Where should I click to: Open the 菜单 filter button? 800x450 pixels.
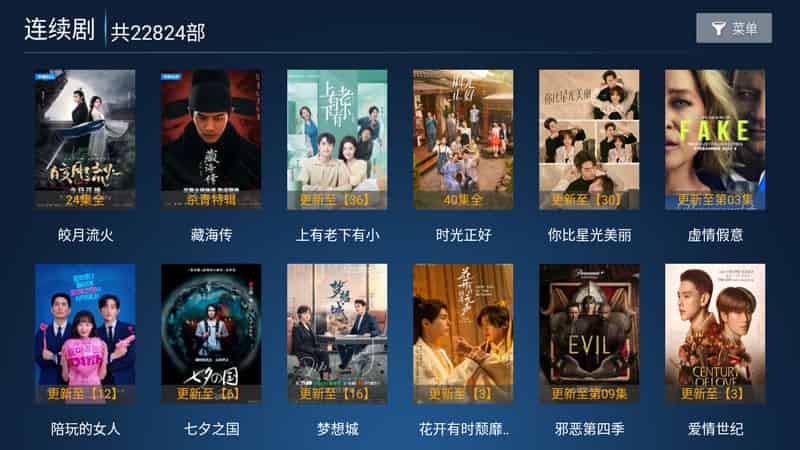tap(734, 29)
